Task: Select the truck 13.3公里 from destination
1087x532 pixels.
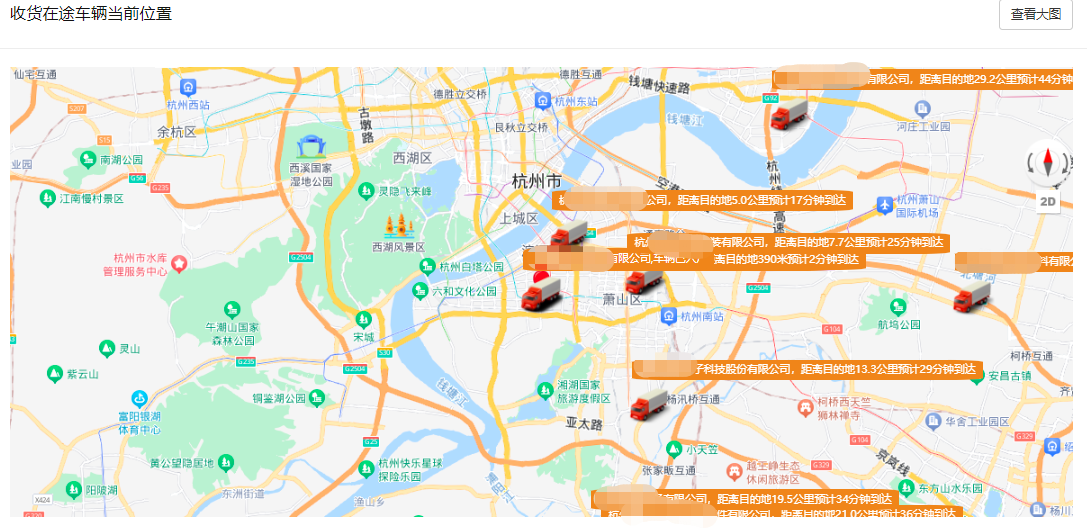Action: click(649, 404)
